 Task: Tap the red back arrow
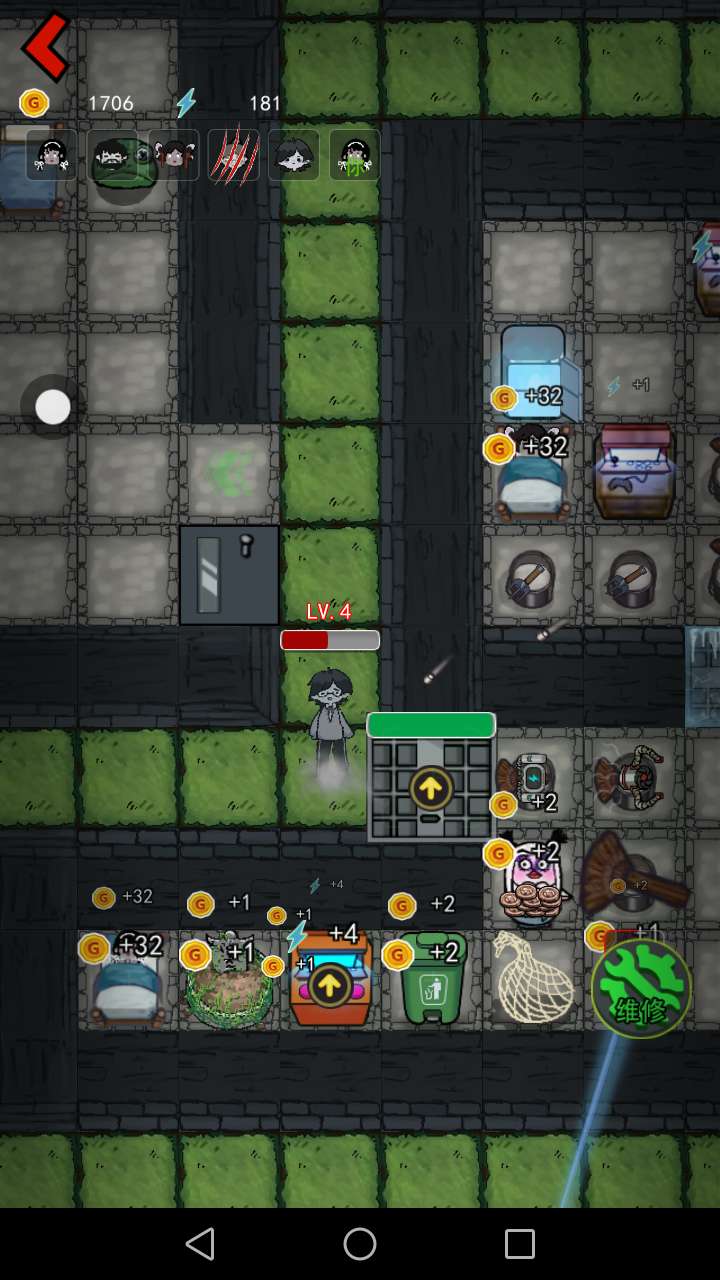[46, 46]
